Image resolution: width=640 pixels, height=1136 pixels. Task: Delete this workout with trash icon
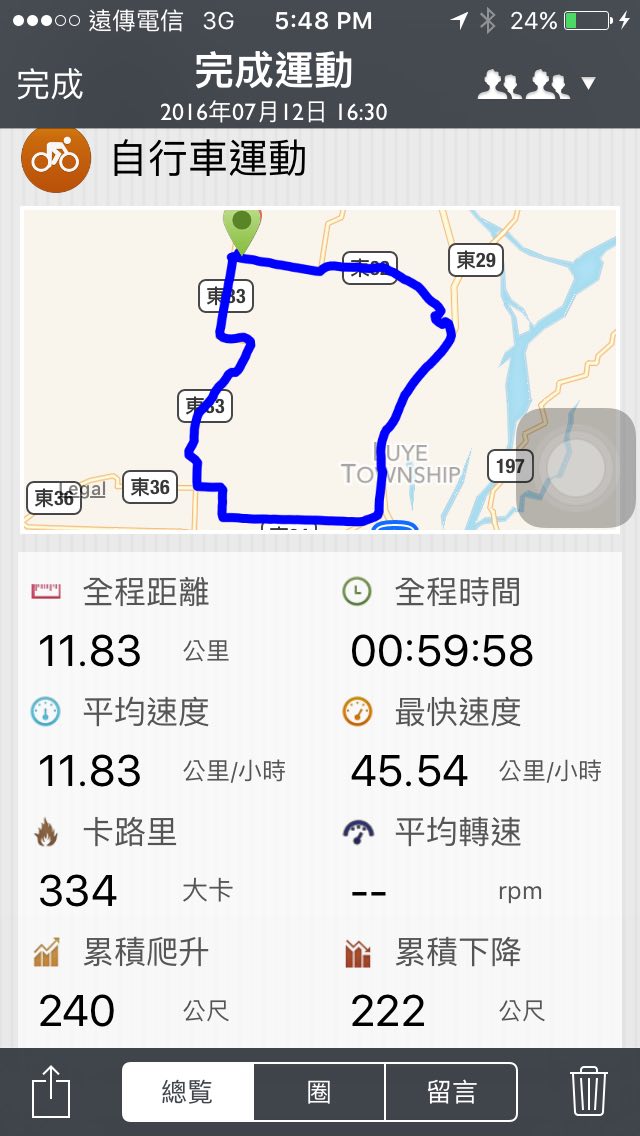tap(589, 1091)
